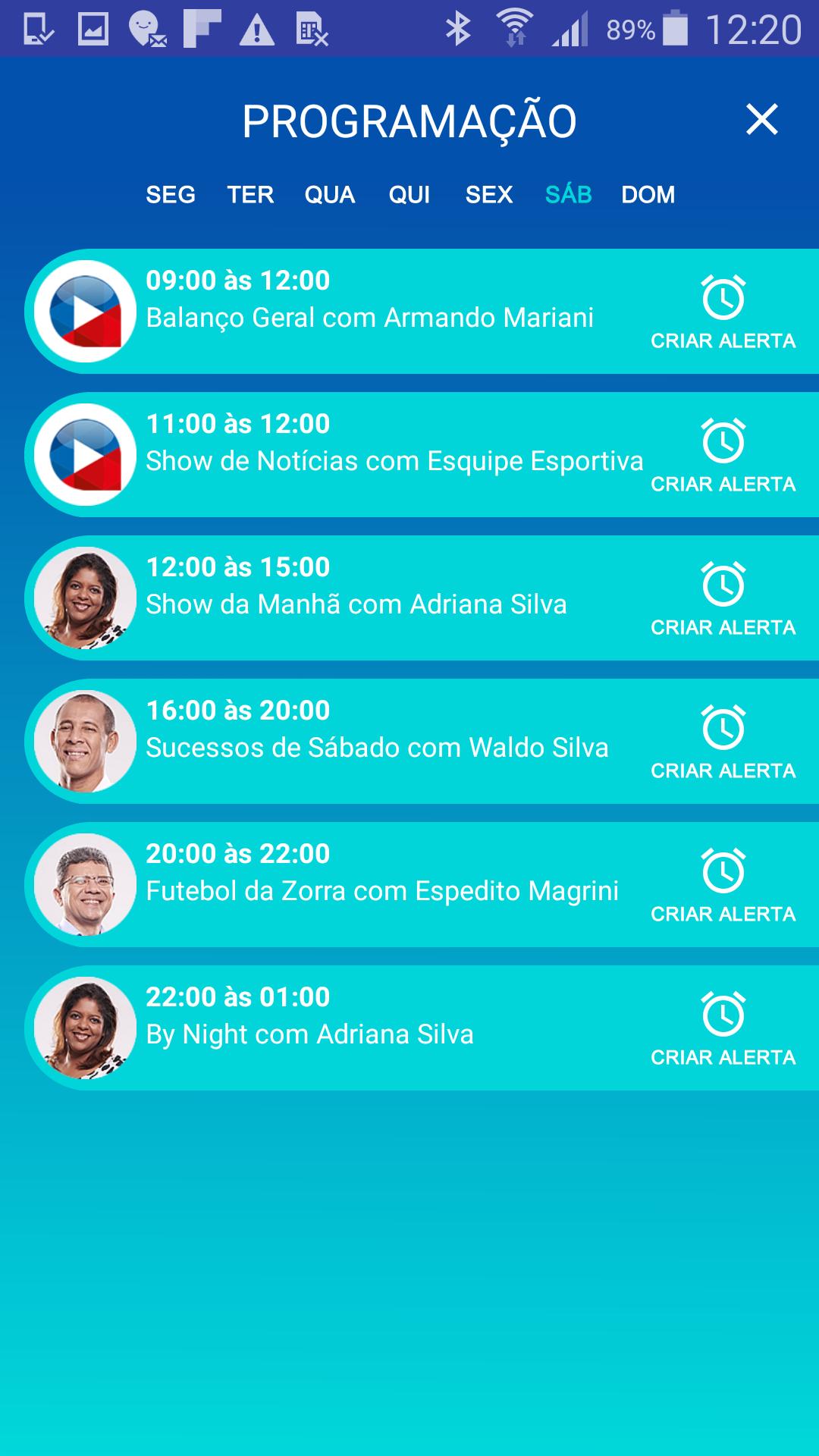819x1456 pixels.
Task: Select the SÁB day tab
Action: 568,195
